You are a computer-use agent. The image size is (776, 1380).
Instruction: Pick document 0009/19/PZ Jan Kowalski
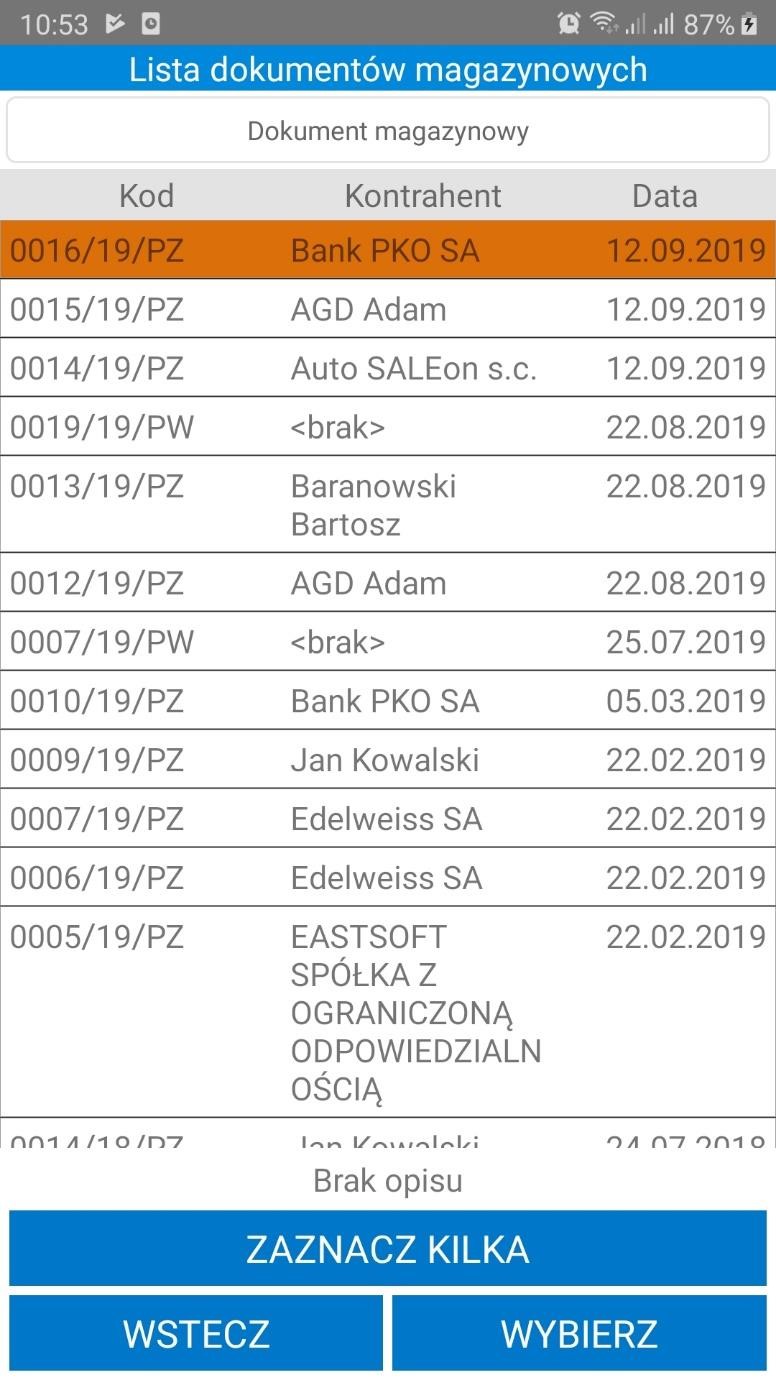388,759
